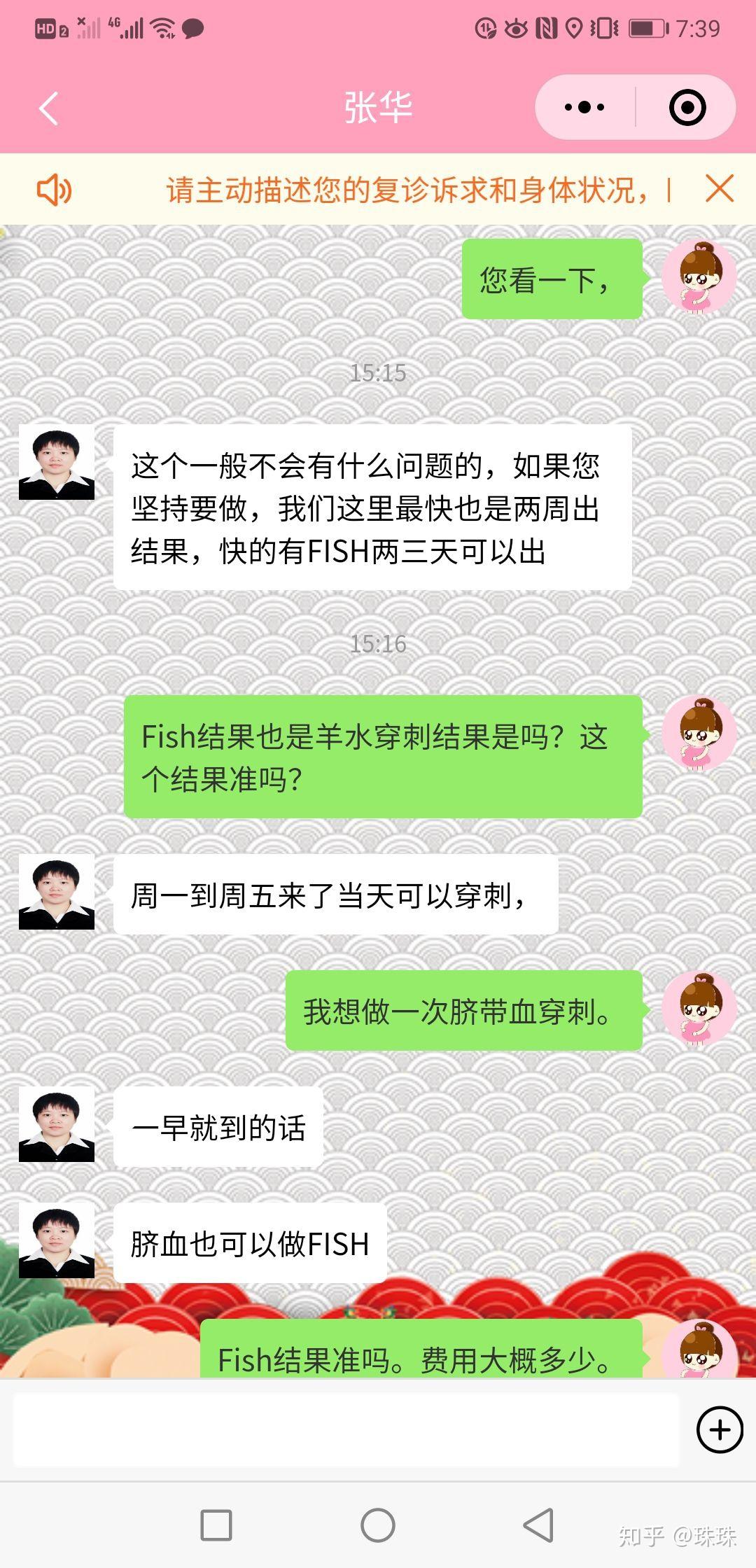Tap the system home button
This screenshot has height=1568, width=756.
378,1525
